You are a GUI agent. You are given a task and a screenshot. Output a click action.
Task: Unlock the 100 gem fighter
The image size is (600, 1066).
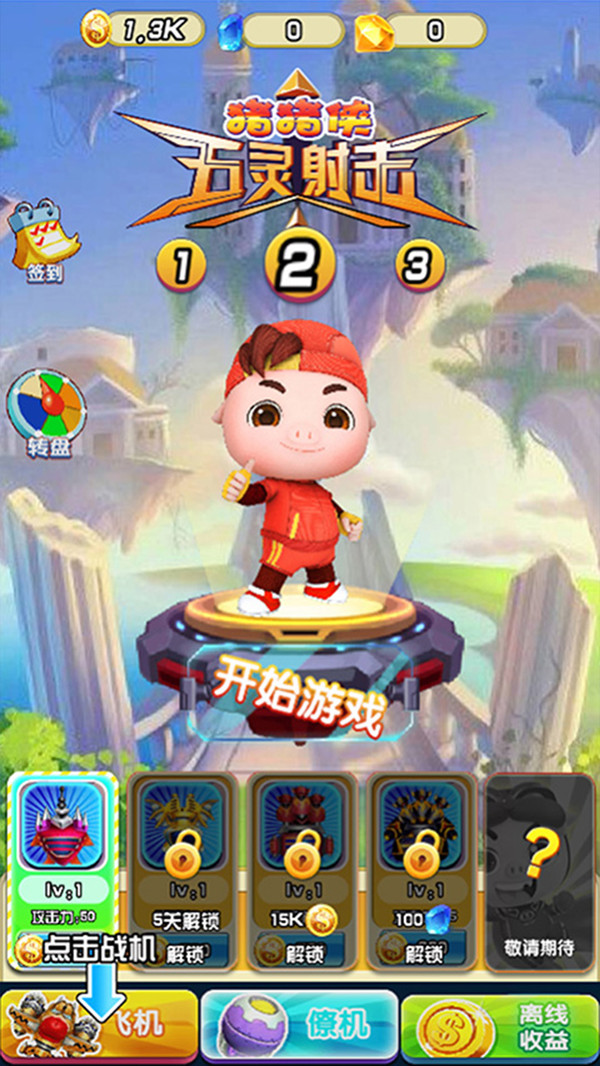(x=418, y=953)
